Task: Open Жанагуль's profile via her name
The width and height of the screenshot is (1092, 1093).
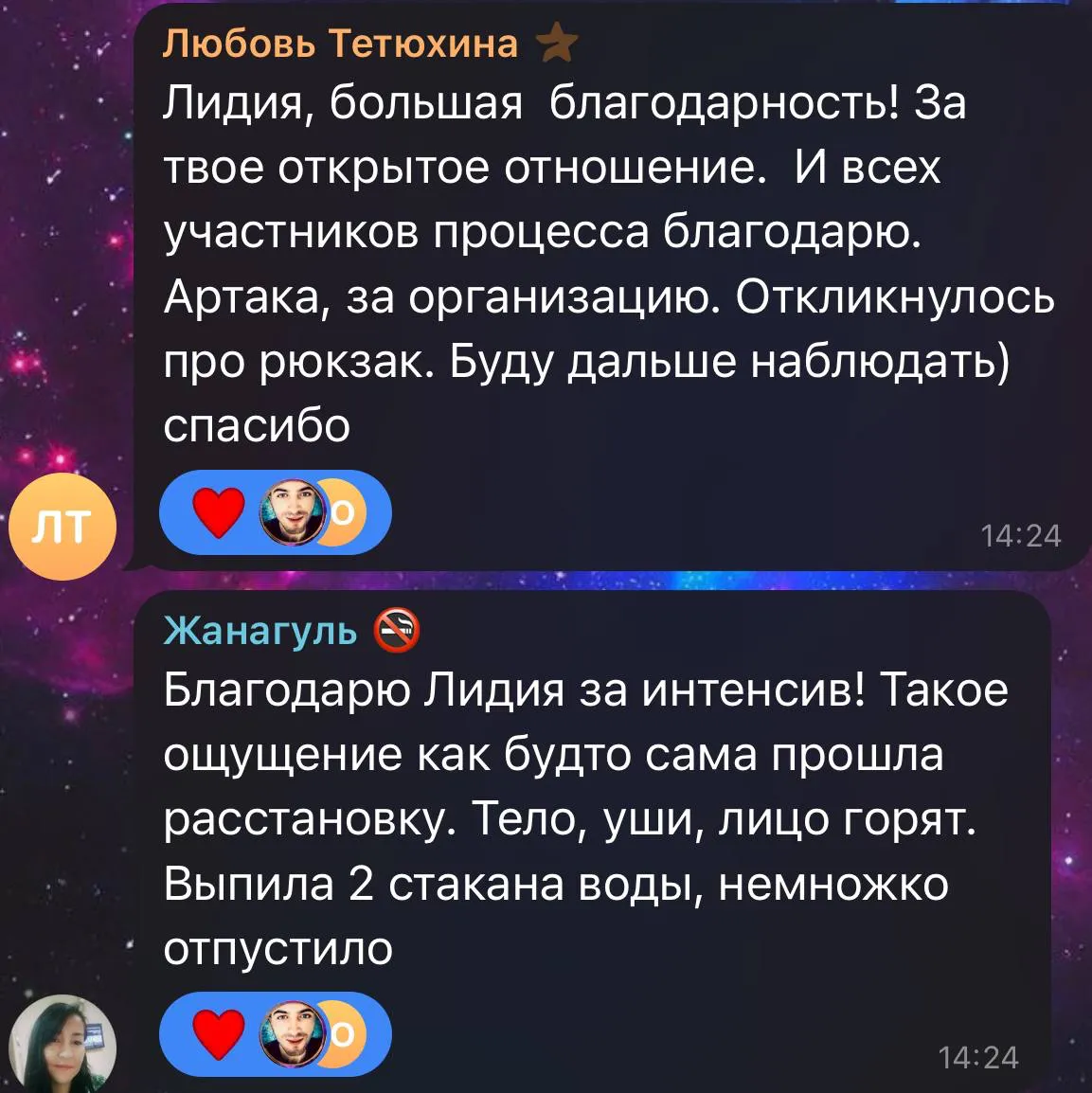Action: (260, 630)
